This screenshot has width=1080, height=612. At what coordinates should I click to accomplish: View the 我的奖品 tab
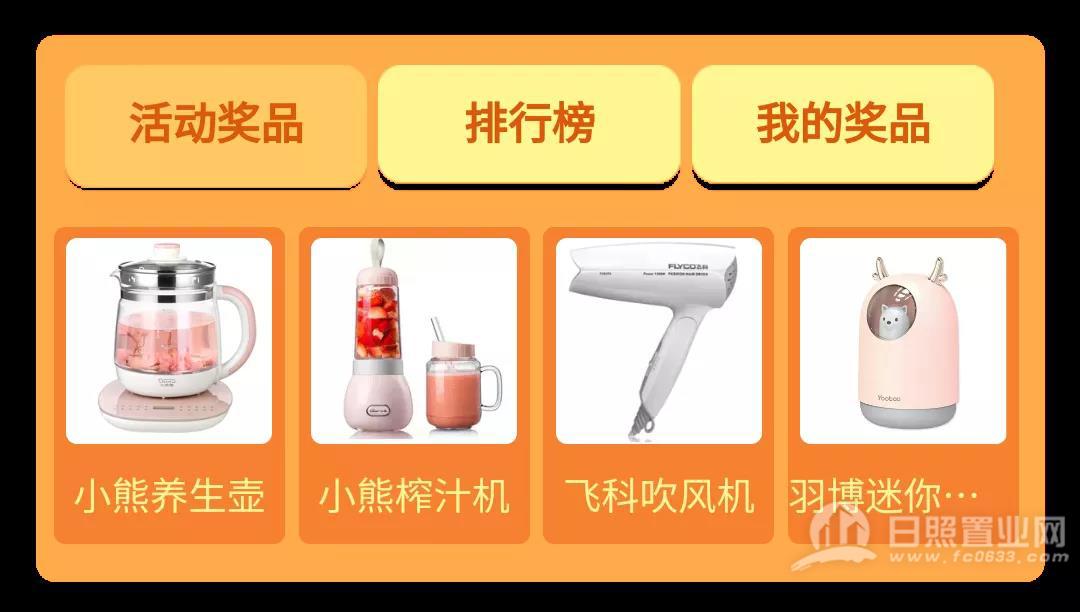842,124
